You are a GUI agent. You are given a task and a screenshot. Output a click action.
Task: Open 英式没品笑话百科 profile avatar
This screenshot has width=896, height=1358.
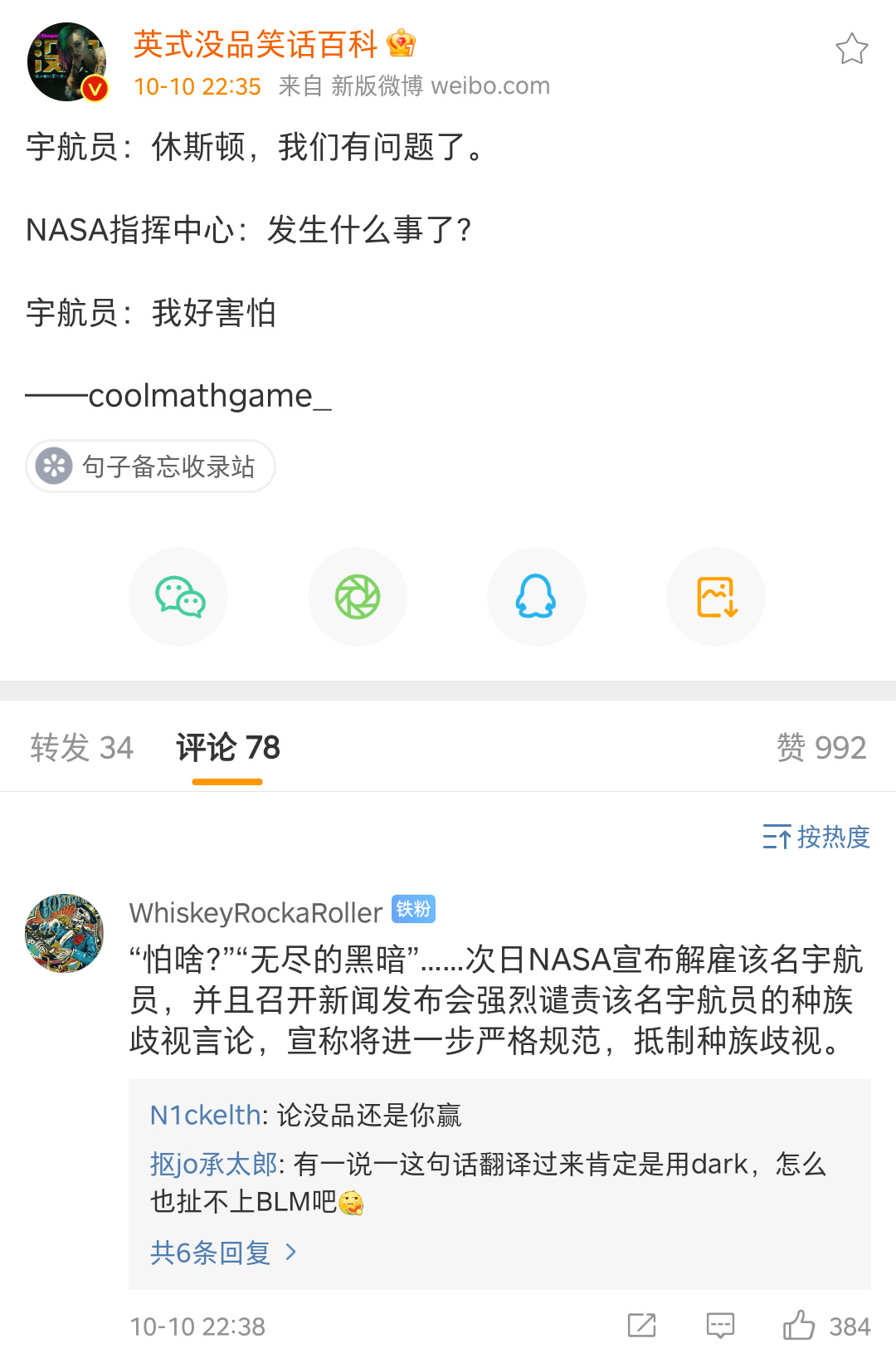click(67, 62)
